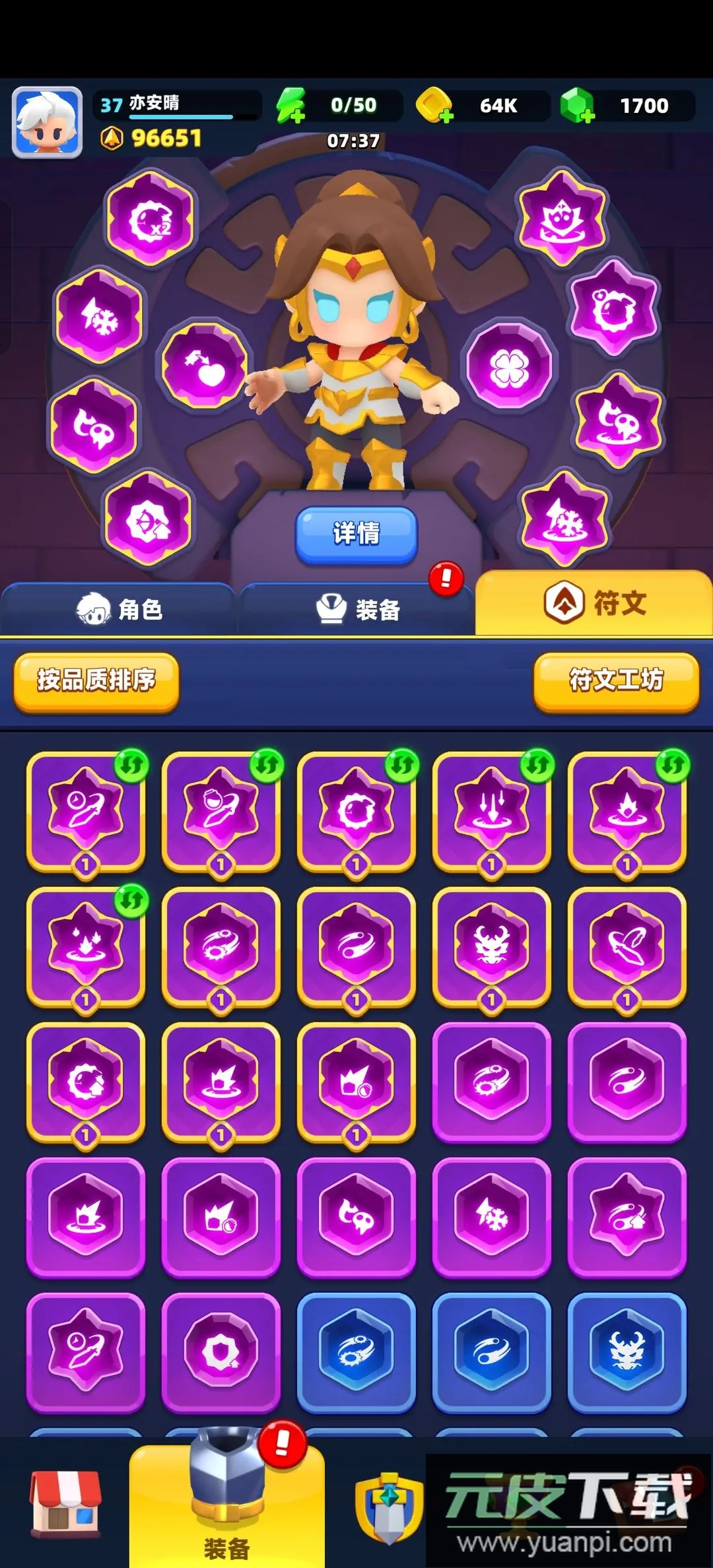Open 符文工坊 rune workshop
The image size is (713, 1568).
tap(616, 681)
